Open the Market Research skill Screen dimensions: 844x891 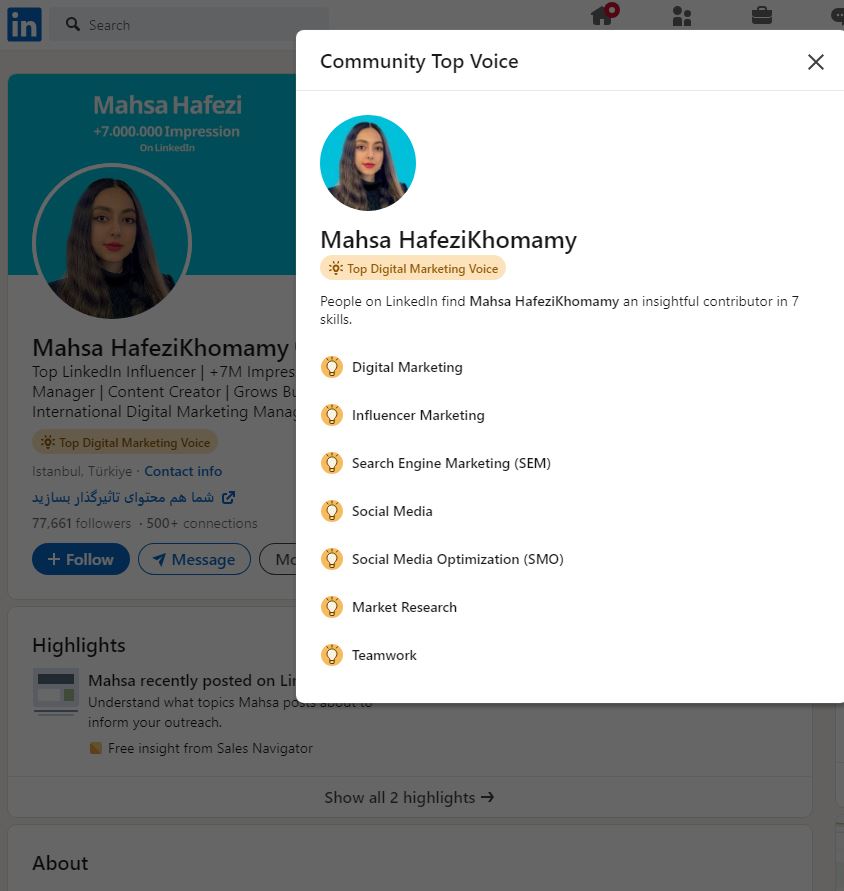pyautogui.click(x=404, y=607)
